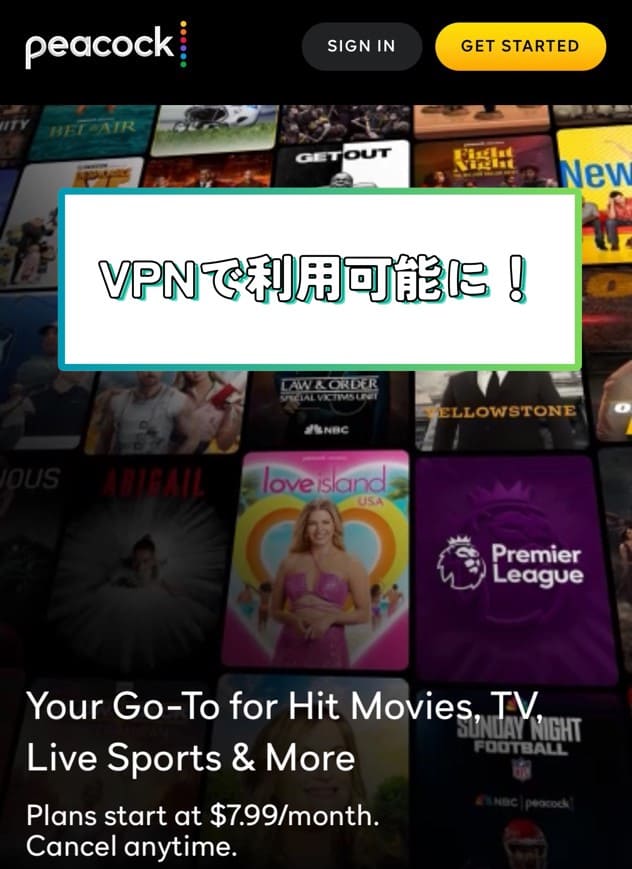Start signup with GET STARTED
Screen dimensions: 632x869
[520, 46]
